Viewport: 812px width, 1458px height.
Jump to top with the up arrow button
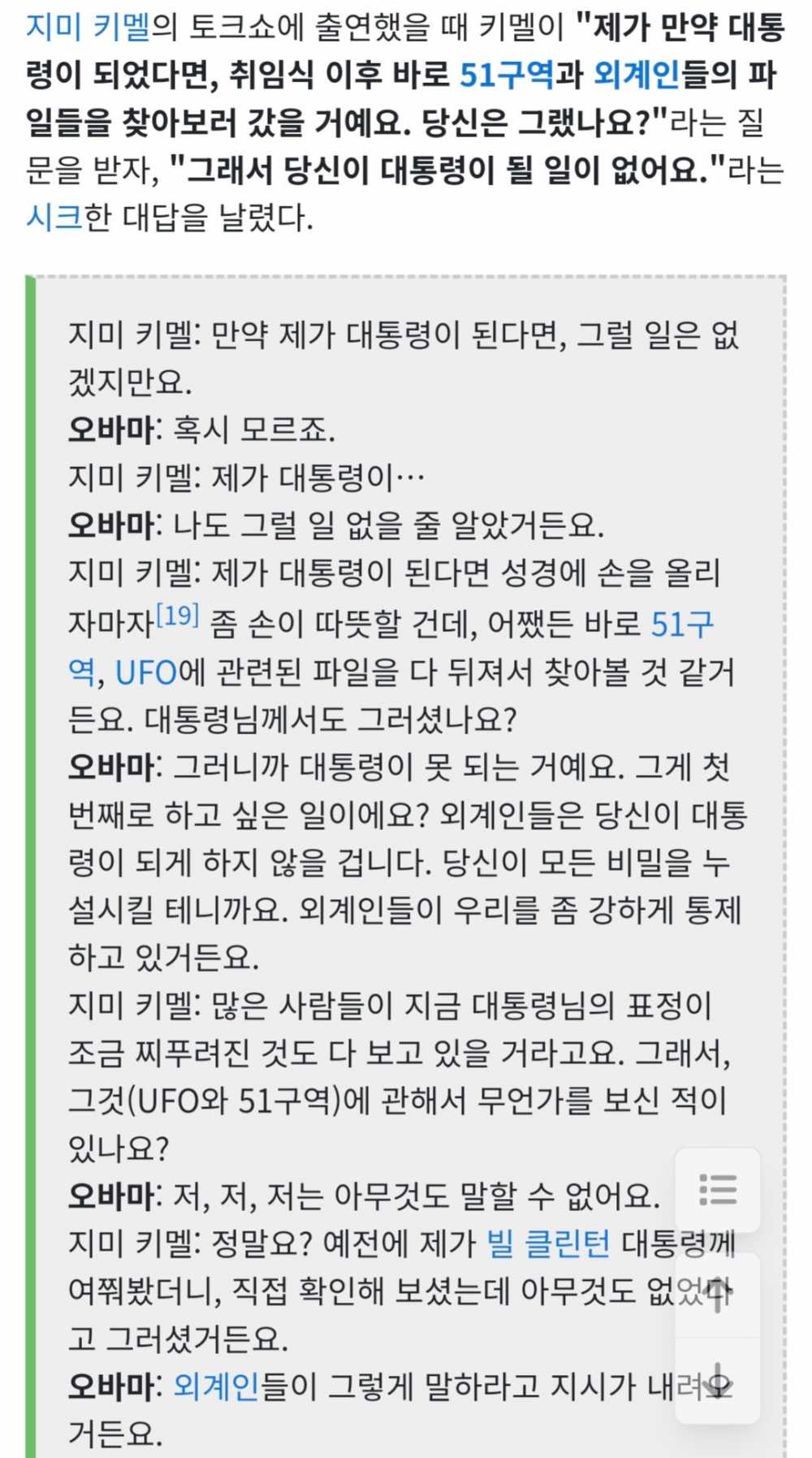[718, 1295]
